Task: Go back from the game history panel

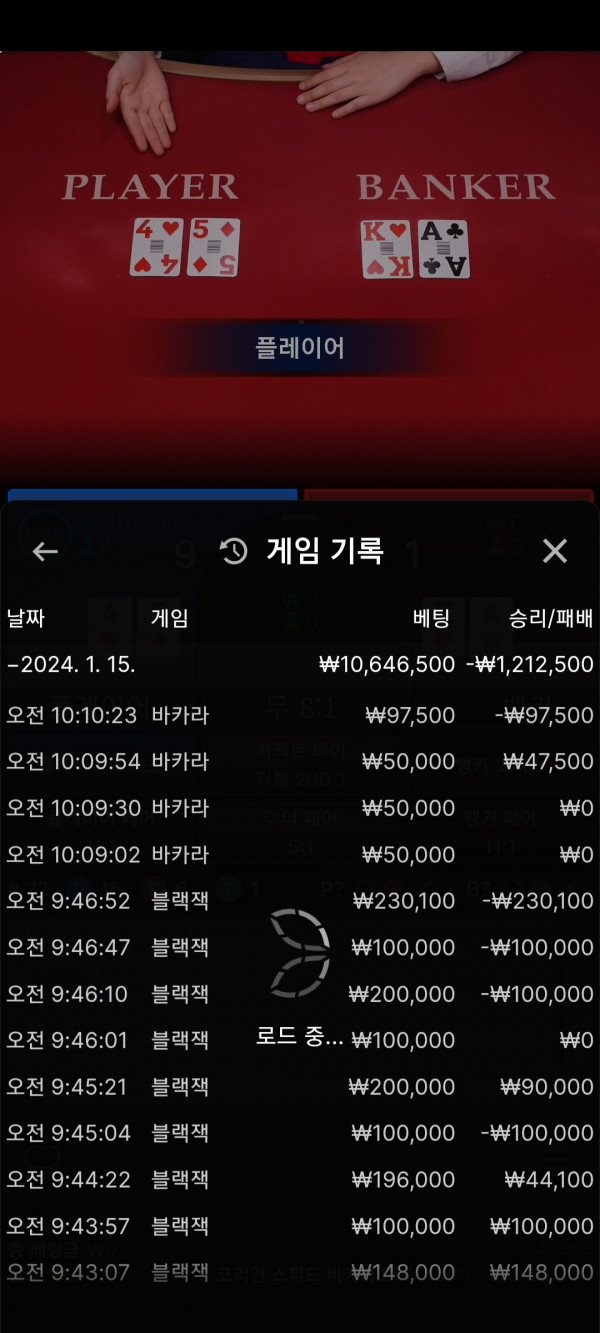Action: pyautogui.click(x=45, y=551)
